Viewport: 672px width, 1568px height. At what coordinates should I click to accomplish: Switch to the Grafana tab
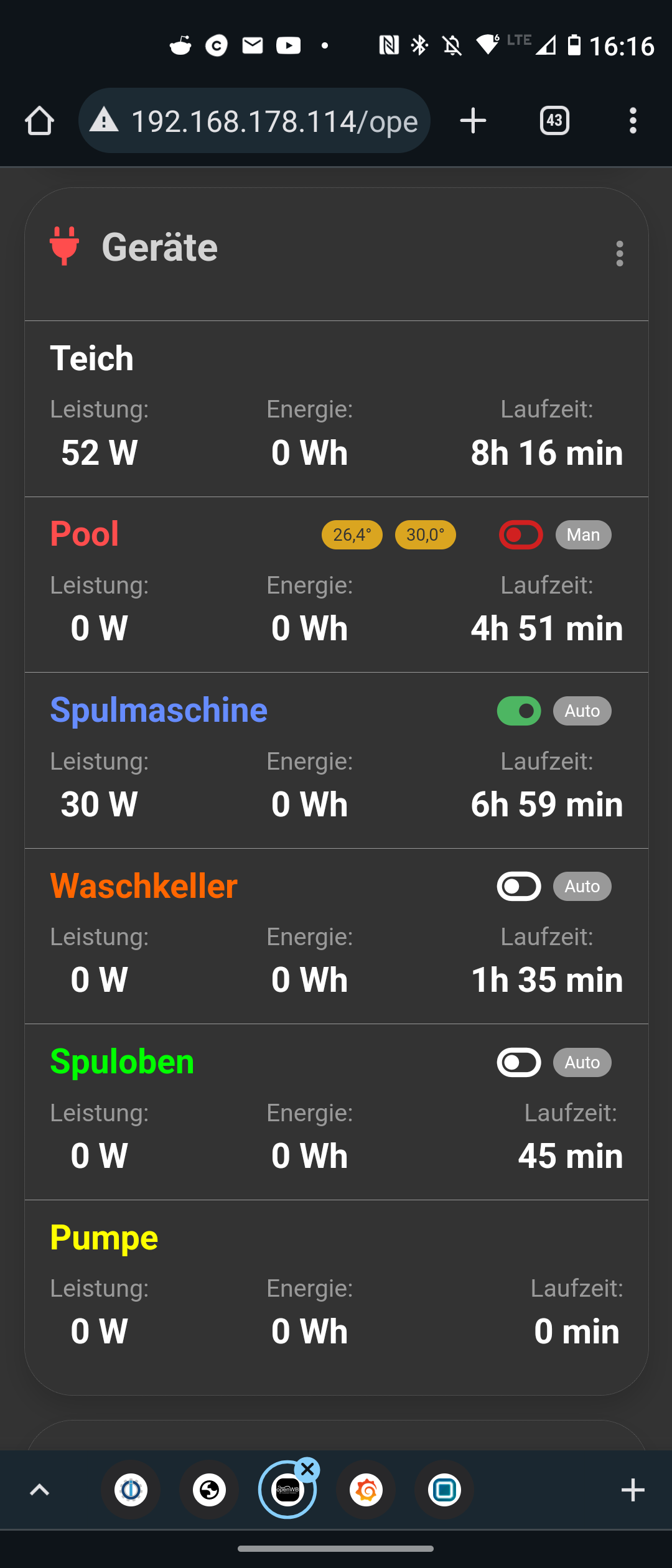click(366, 1490)
